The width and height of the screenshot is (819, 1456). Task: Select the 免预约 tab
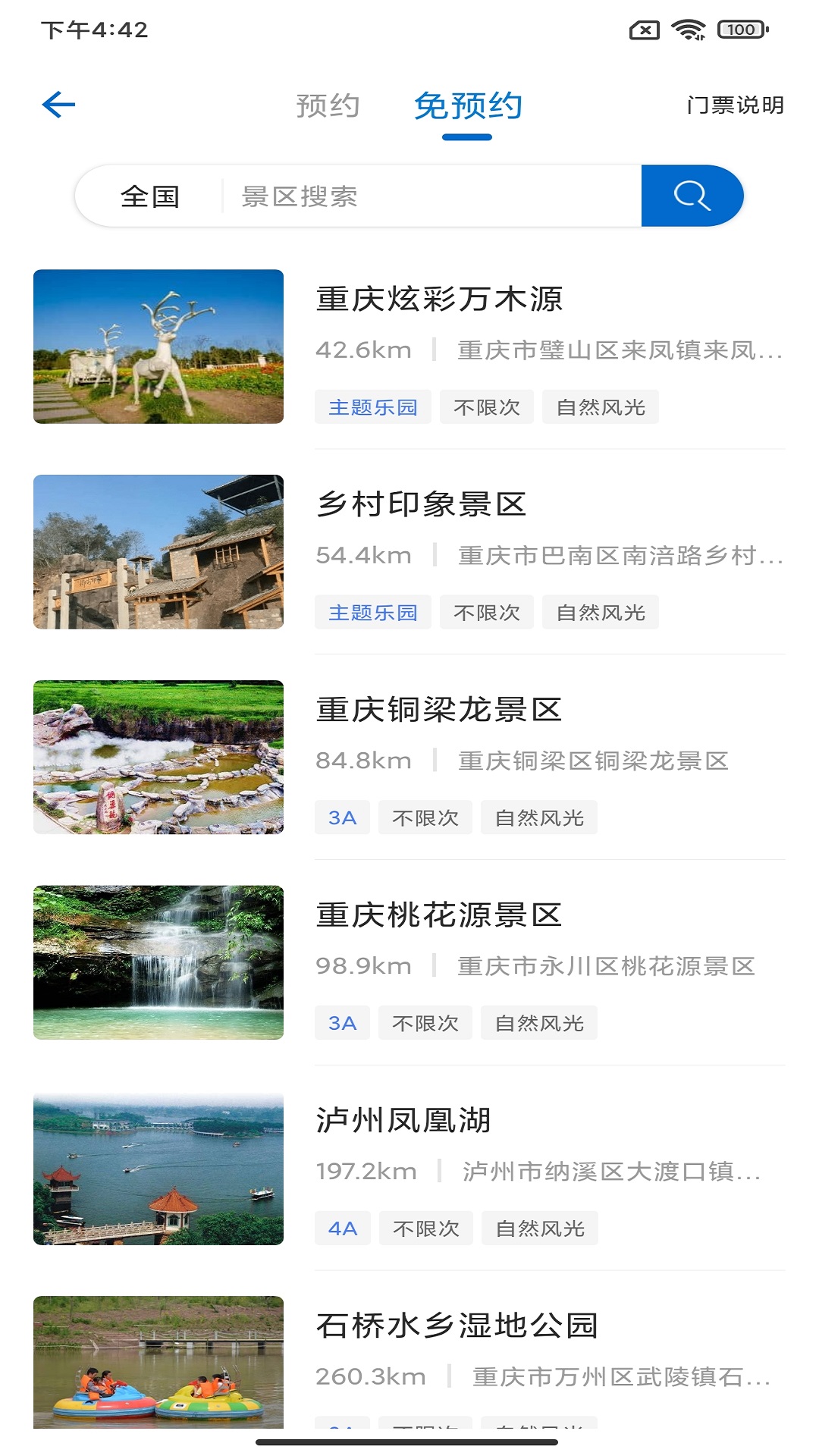click(x=467, y=105)
